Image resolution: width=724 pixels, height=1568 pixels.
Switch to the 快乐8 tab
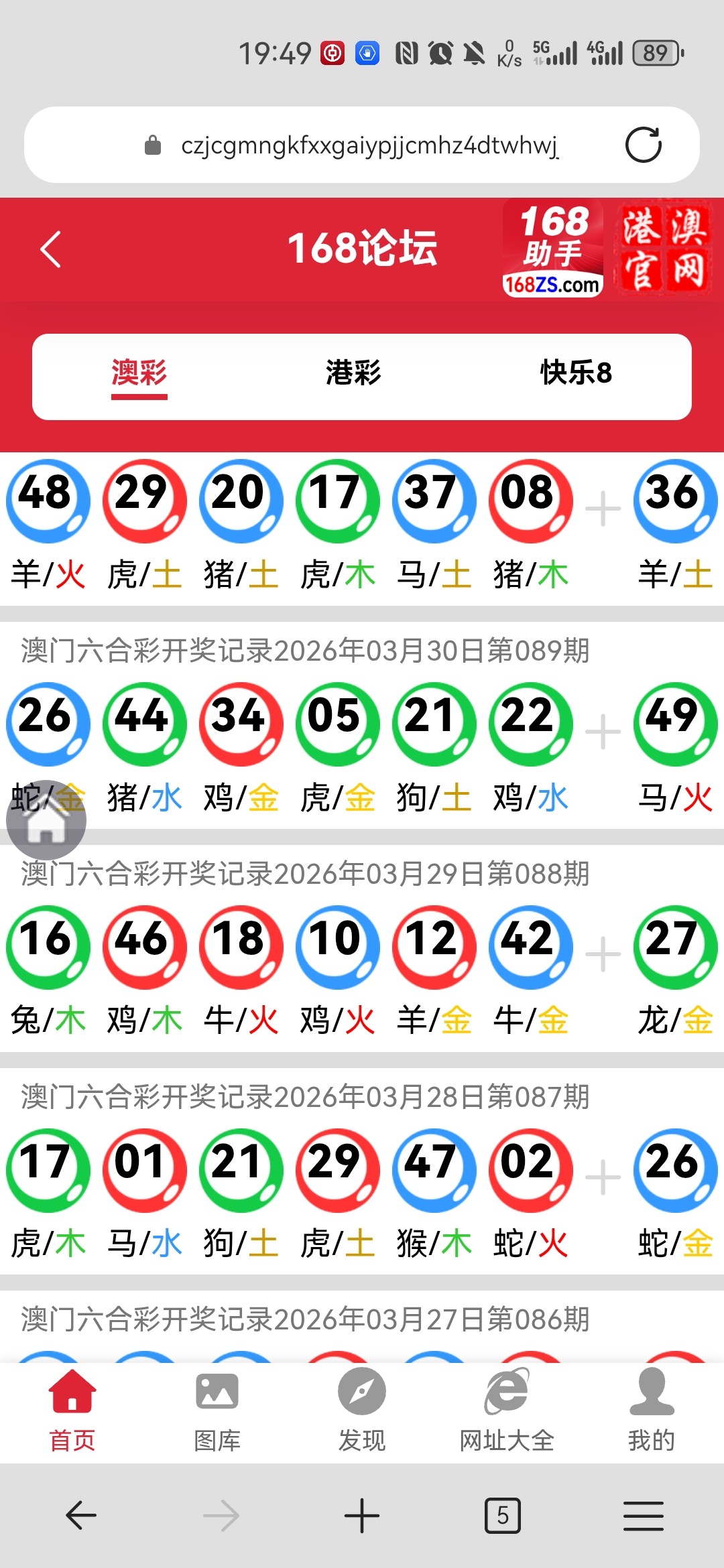click(x=576, y=373)
